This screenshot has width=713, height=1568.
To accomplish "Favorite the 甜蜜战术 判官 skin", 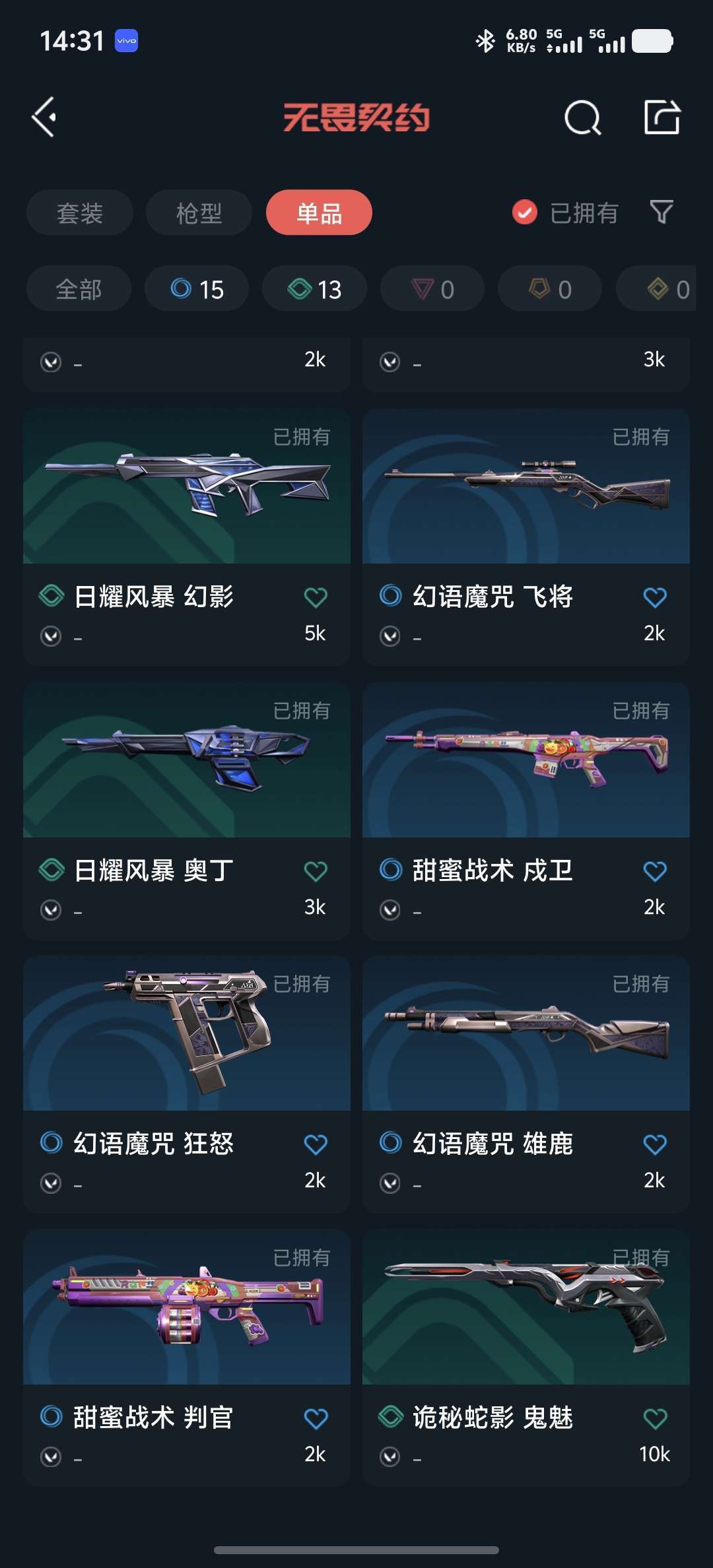I will (x=315, y=1418).
